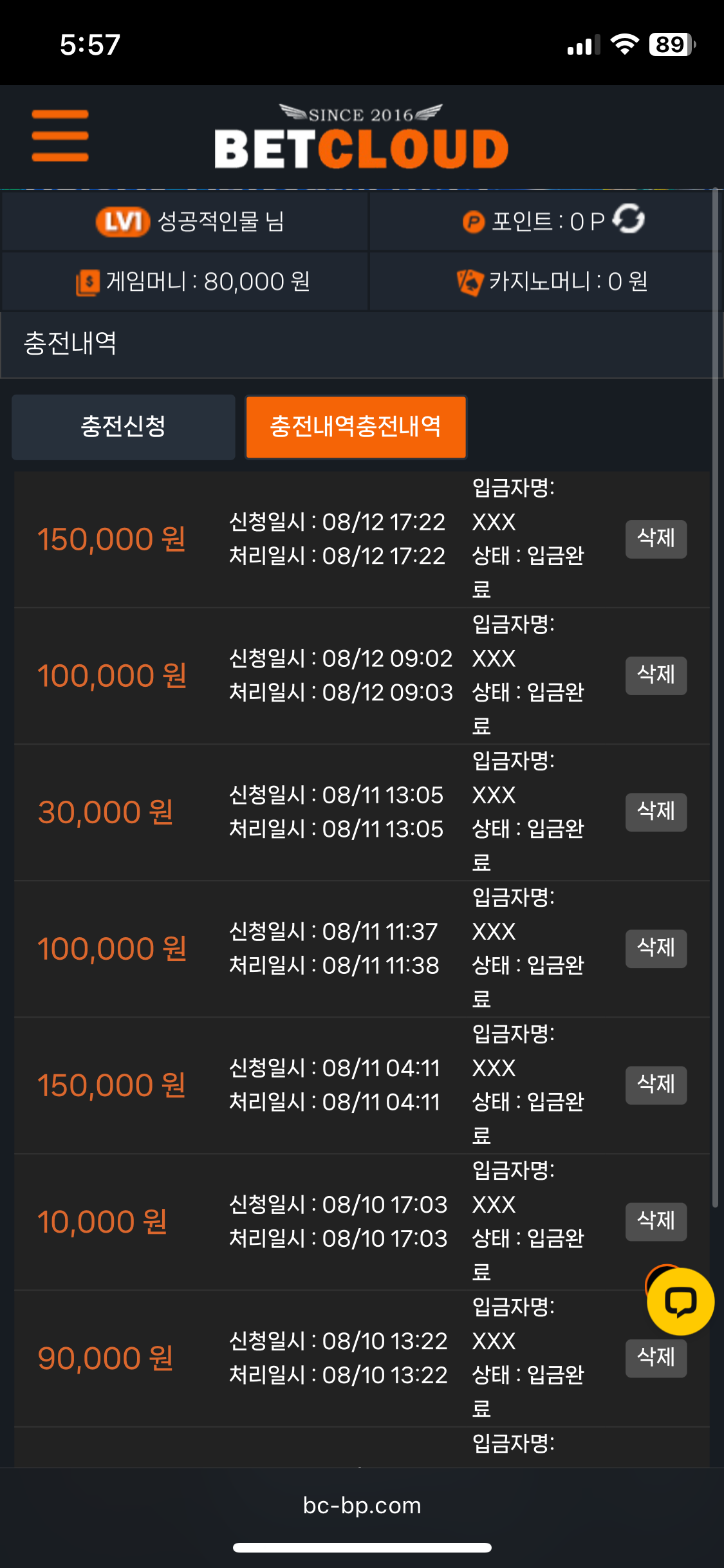Screen dimensions: 724x1568
Task: Open the yellow live chat bubble
Action: coord(680,1302)
